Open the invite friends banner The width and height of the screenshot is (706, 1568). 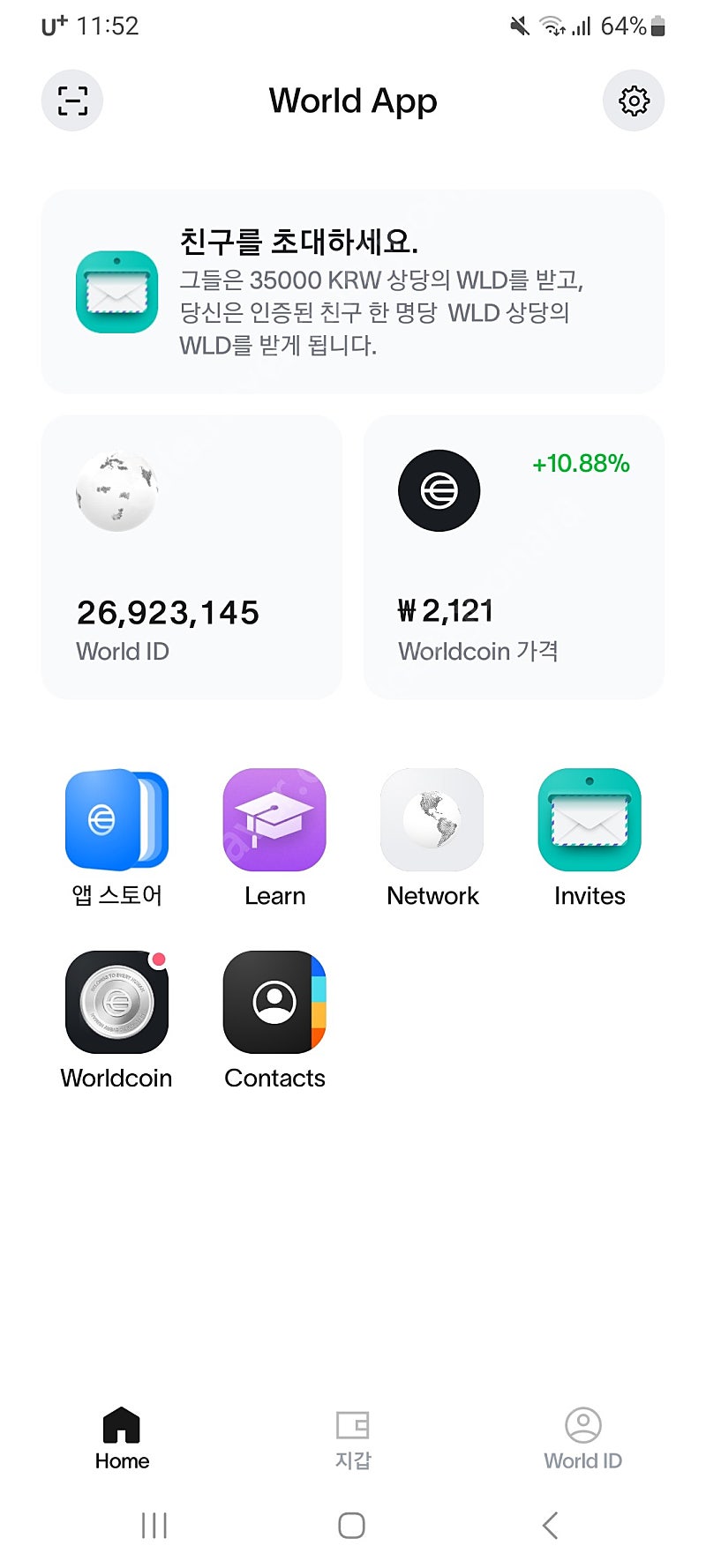(353, 292)
